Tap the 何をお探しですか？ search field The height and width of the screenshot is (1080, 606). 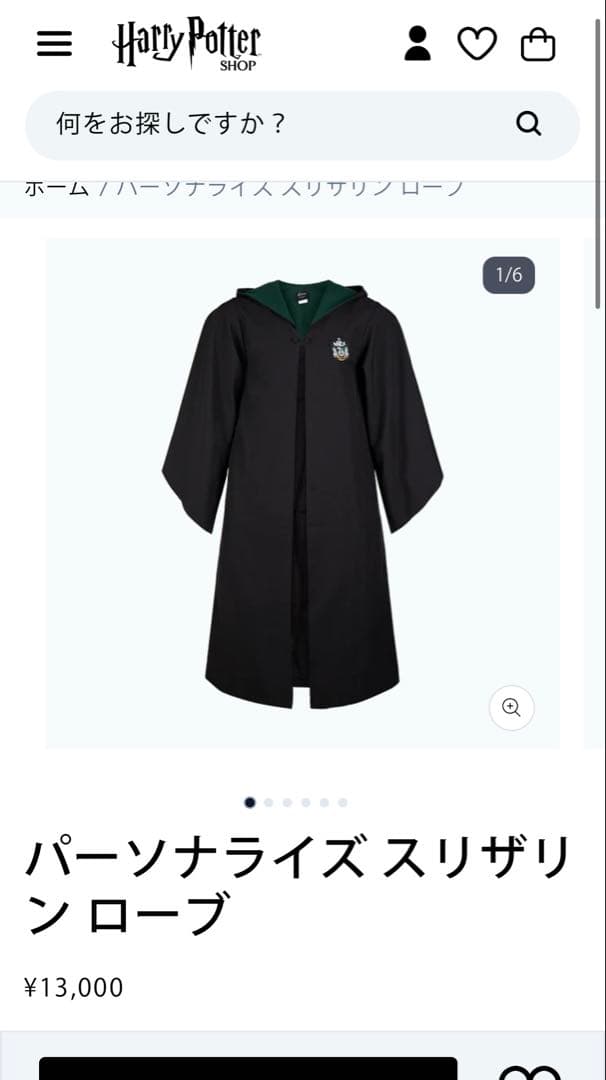(x=270, y=125)
